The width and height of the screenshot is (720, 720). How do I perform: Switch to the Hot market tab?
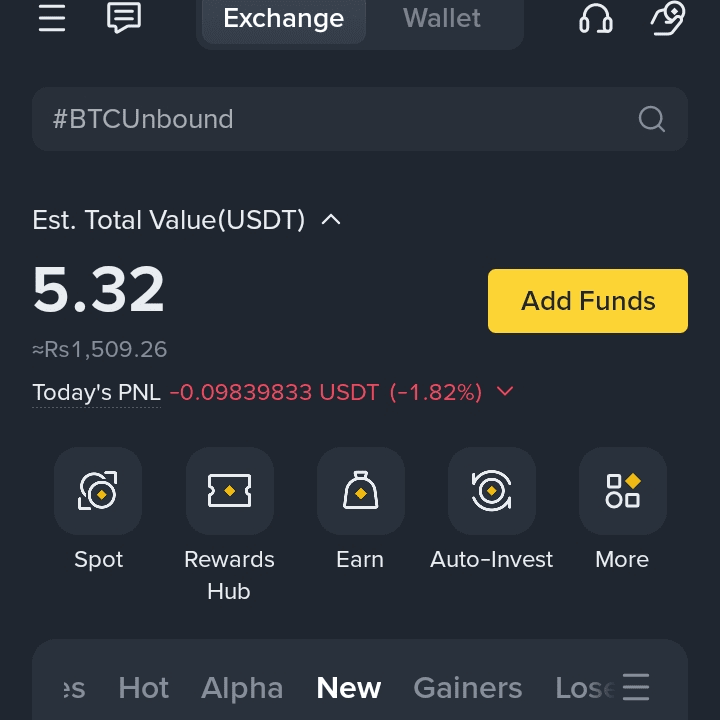click(144, 688)
